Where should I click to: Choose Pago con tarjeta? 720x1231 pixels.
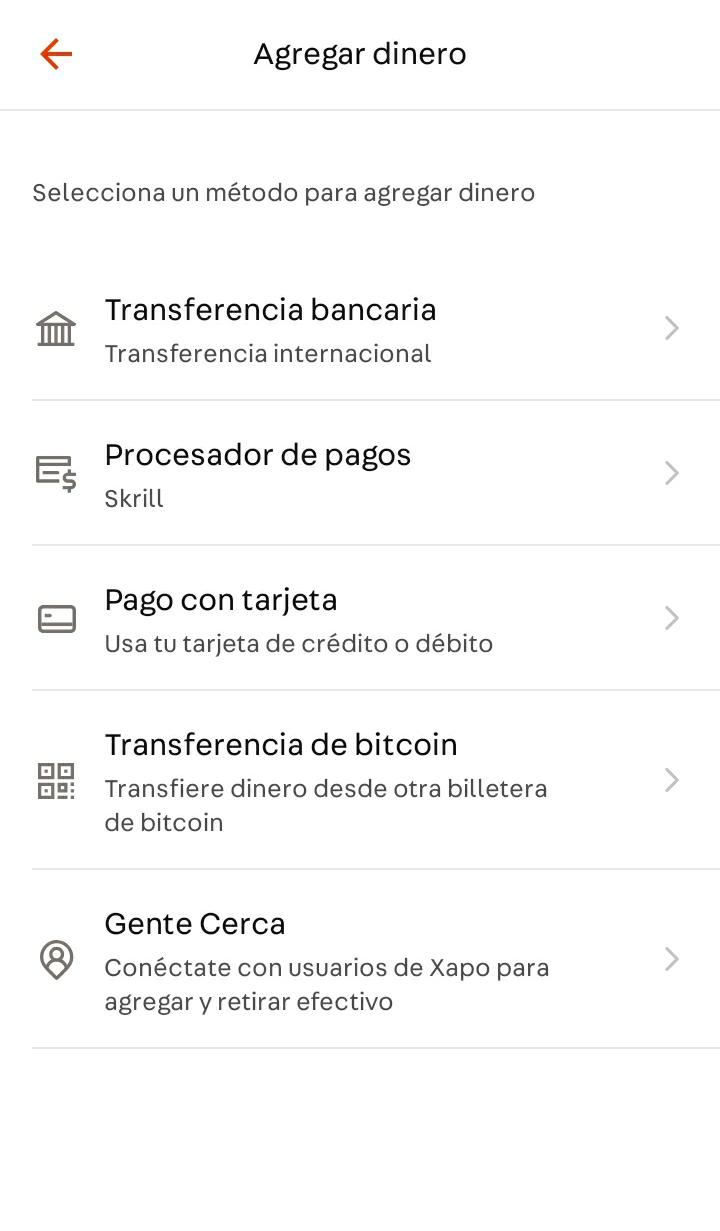click(360, 618)
